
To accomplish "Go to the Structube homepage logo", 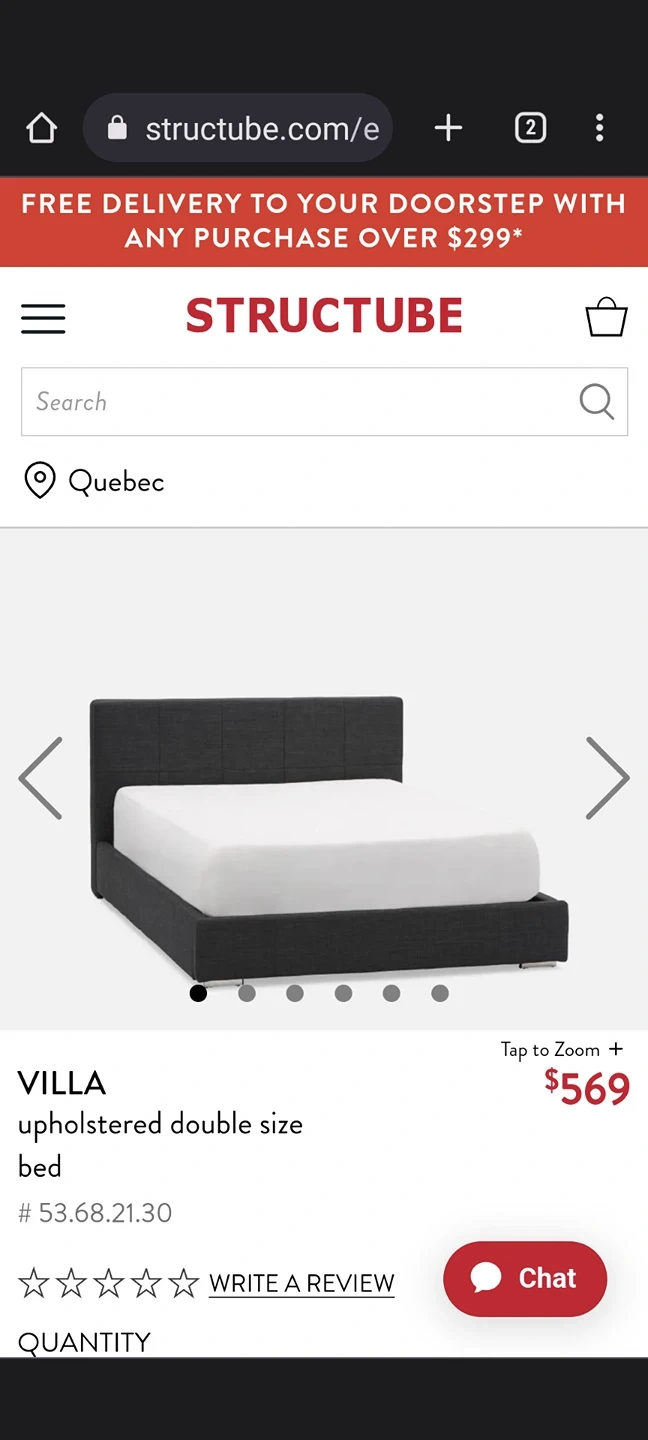I will [x=324, y=316].
